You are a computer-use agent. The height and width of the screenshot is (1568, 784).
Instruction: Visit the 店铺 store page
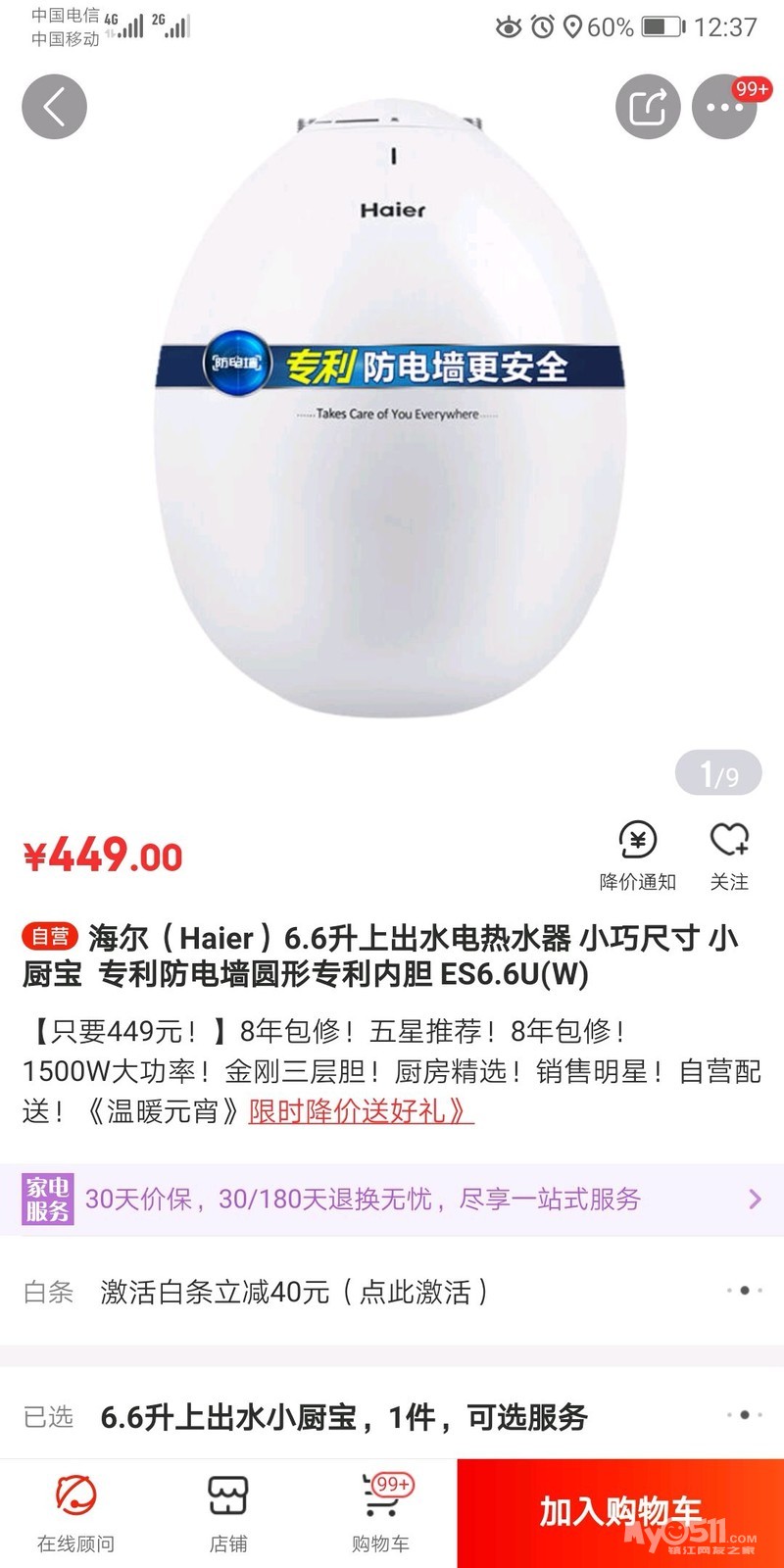[x=228, y=1513]
